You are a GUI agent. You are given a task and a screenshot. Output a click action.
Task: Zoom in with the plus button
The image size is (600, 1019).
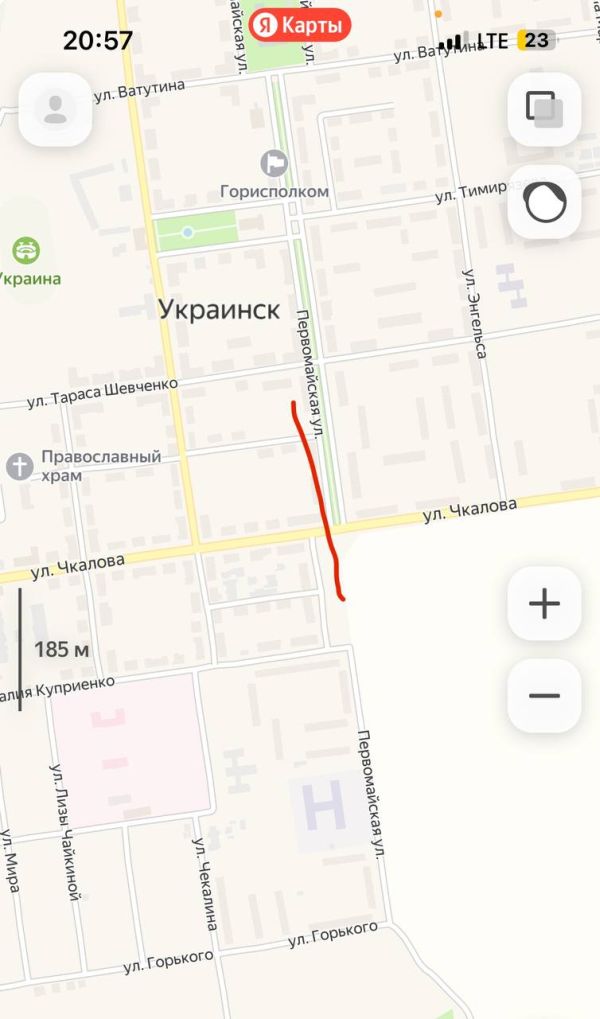click(x=544, y=604)
